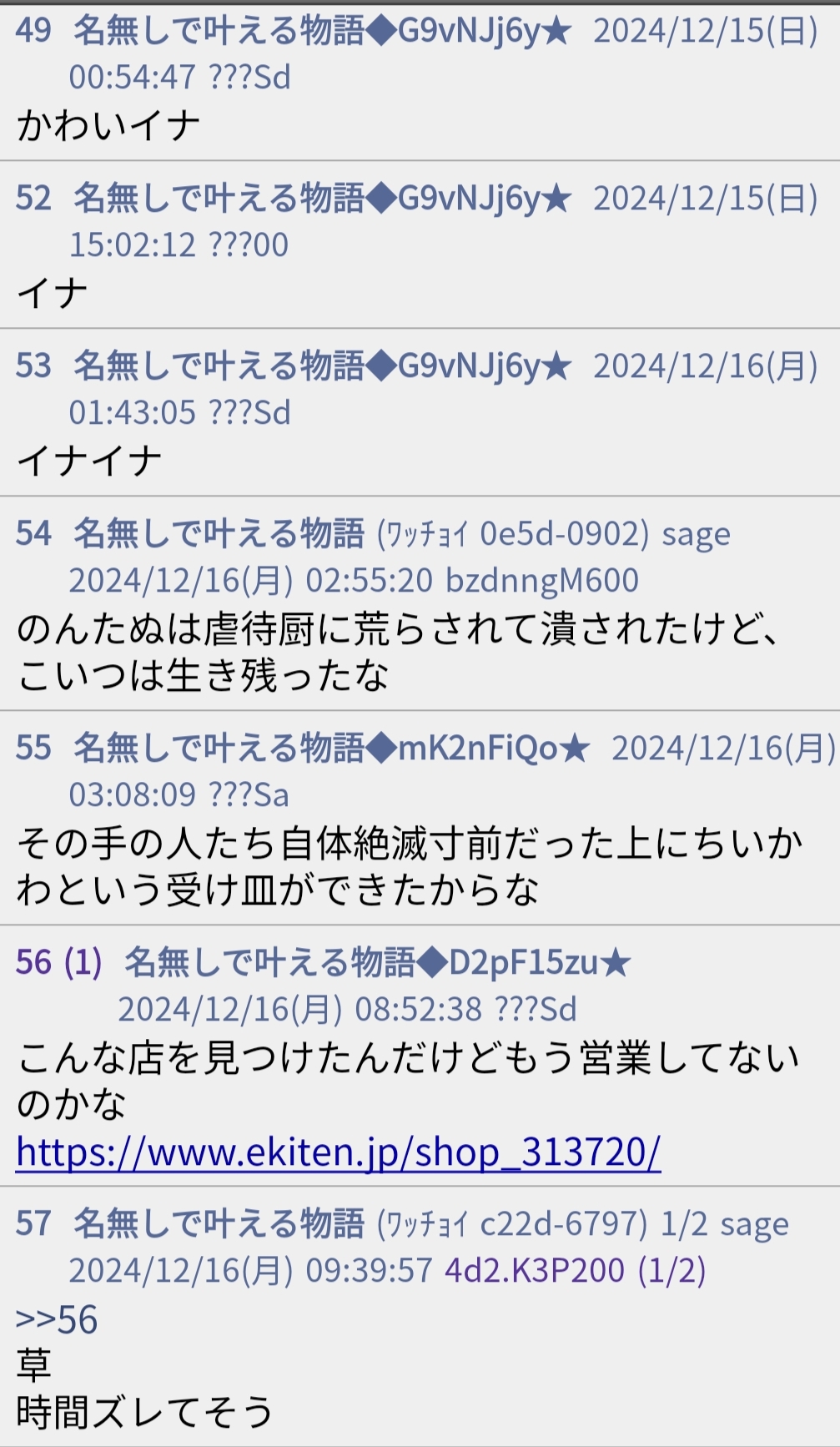Select post number 53

click(x=33, y=366)
